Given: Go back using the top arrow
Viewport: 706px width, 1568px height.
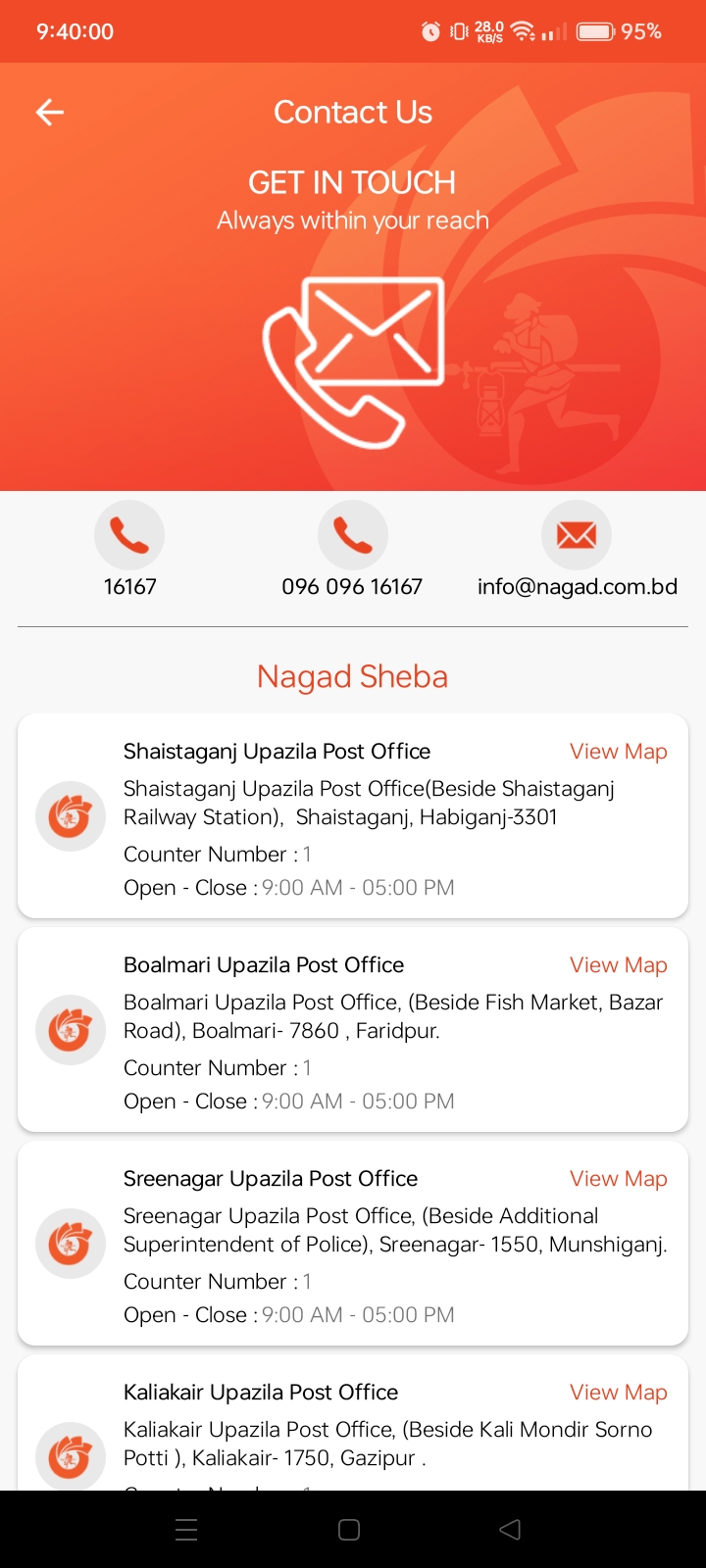Looking at the screenshot, I should pos(50,113).
